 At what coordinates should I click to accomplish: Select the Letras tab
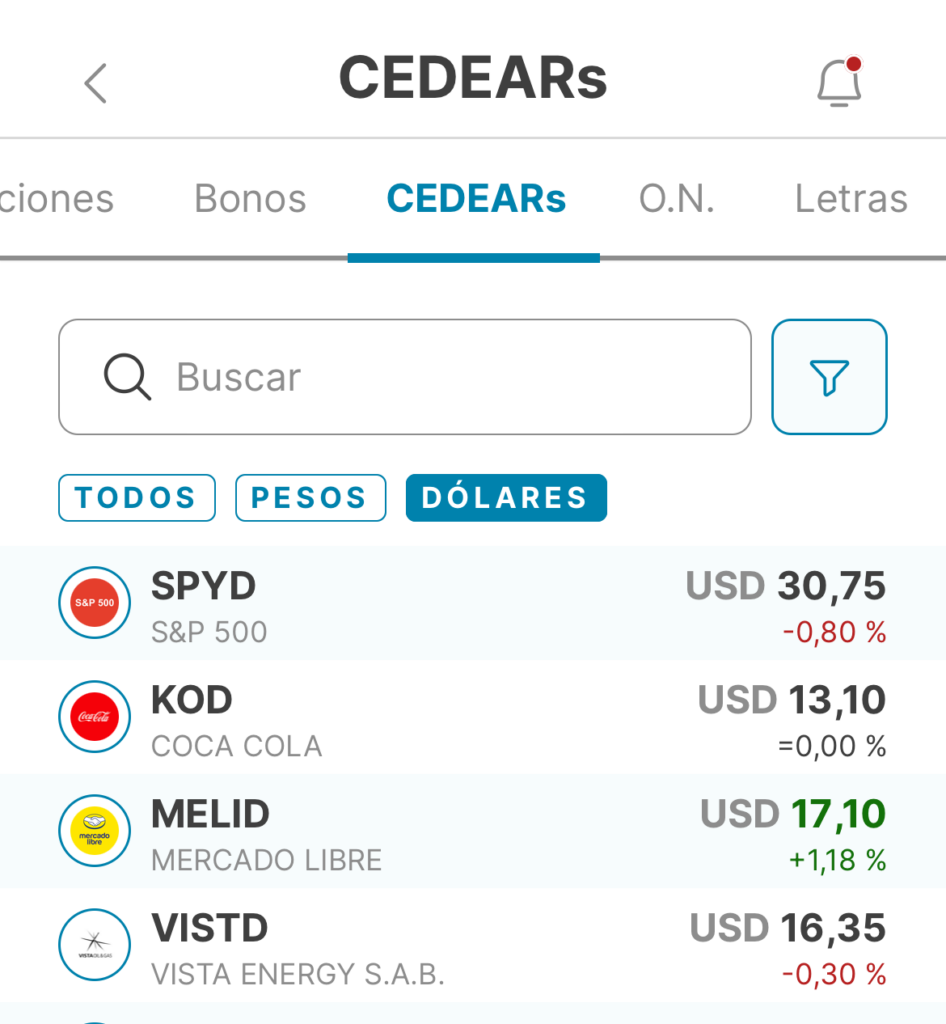851,198
